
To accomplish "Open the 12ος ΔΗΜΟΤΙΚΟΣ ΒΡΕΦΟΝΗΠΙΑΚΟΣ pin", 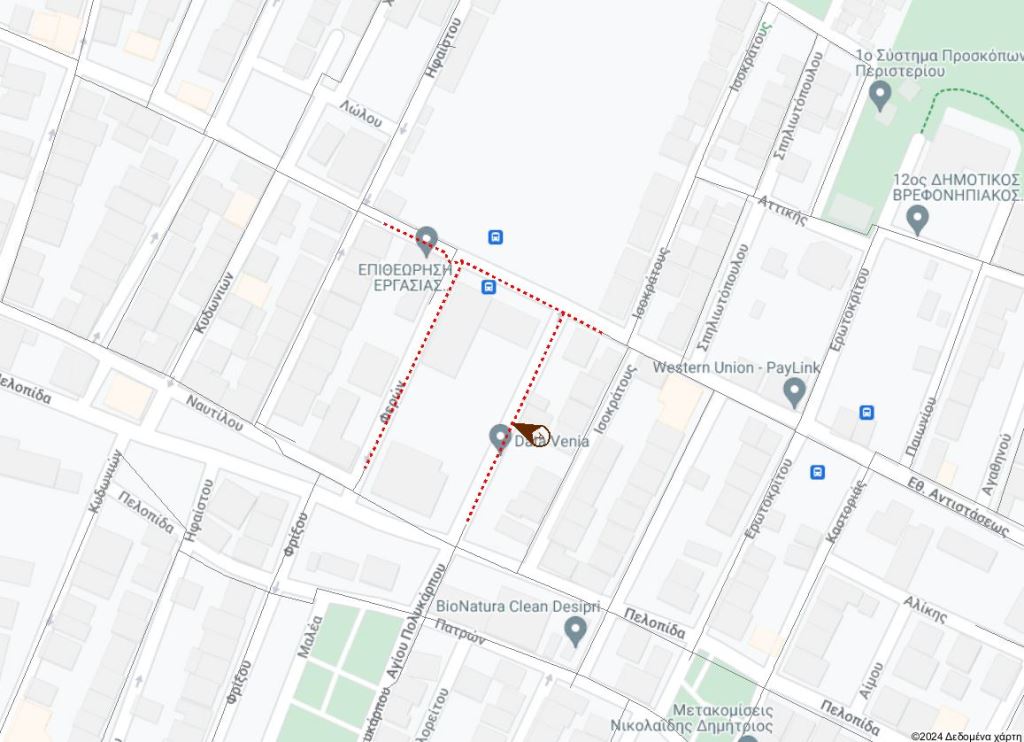I will point(917,218).
